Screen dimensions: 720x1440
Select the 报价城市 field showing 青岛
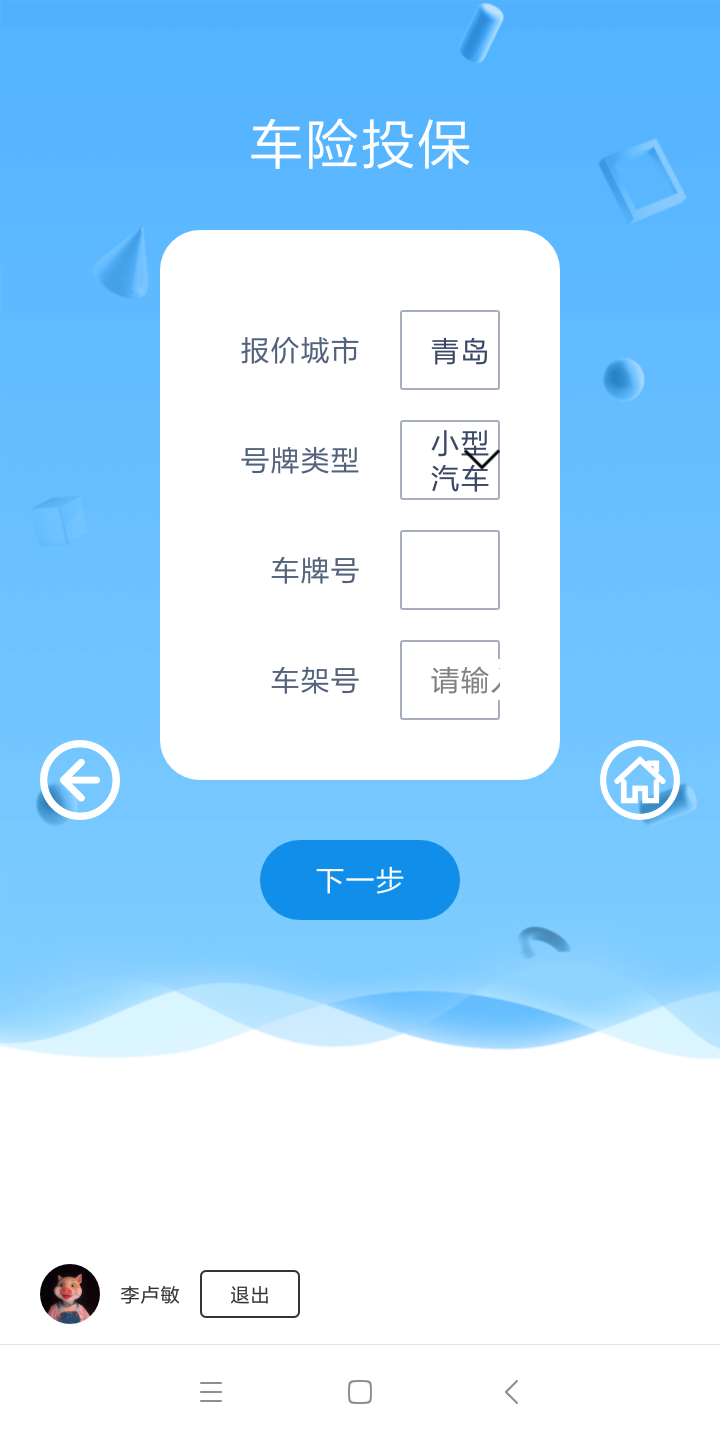pos(450,350)
